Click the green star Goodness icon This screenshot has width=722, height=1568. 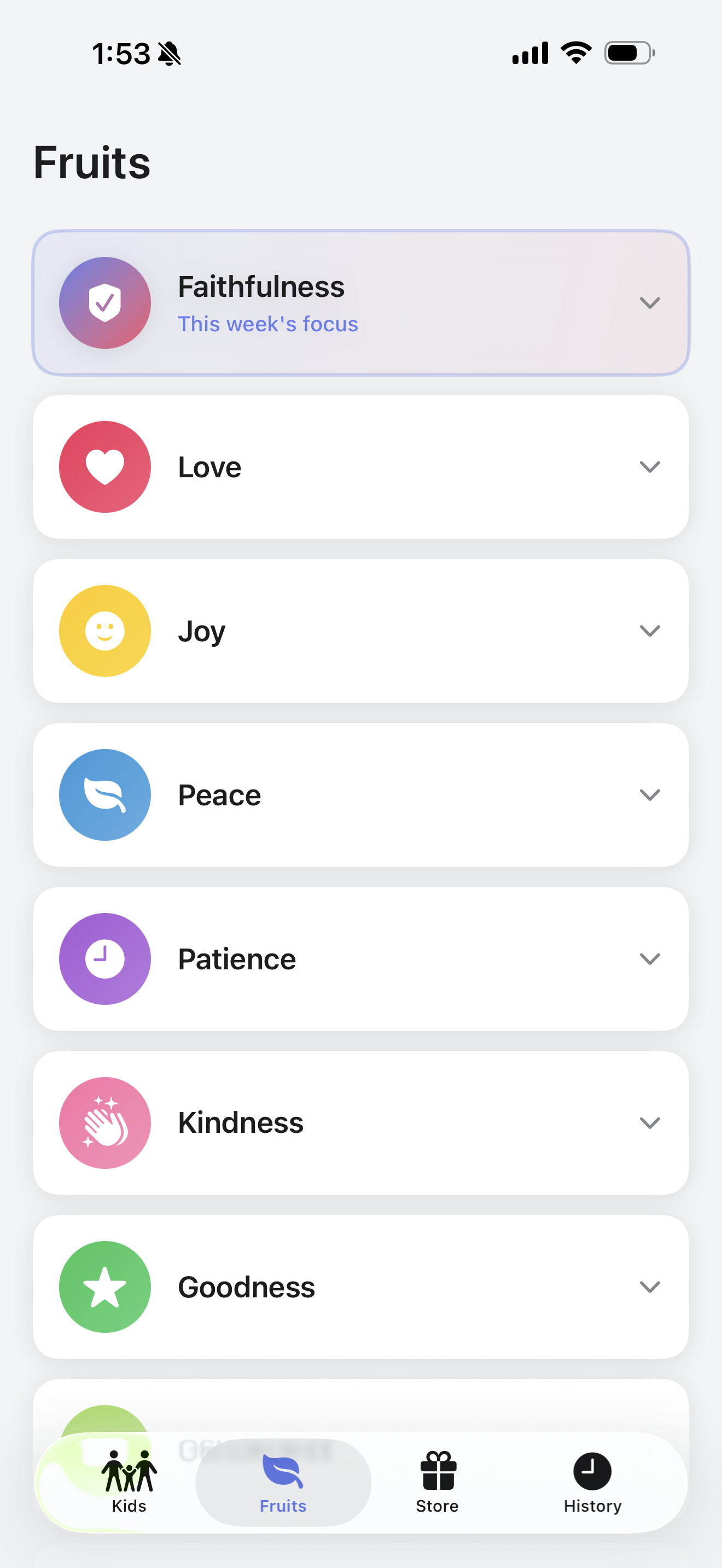104,1286
